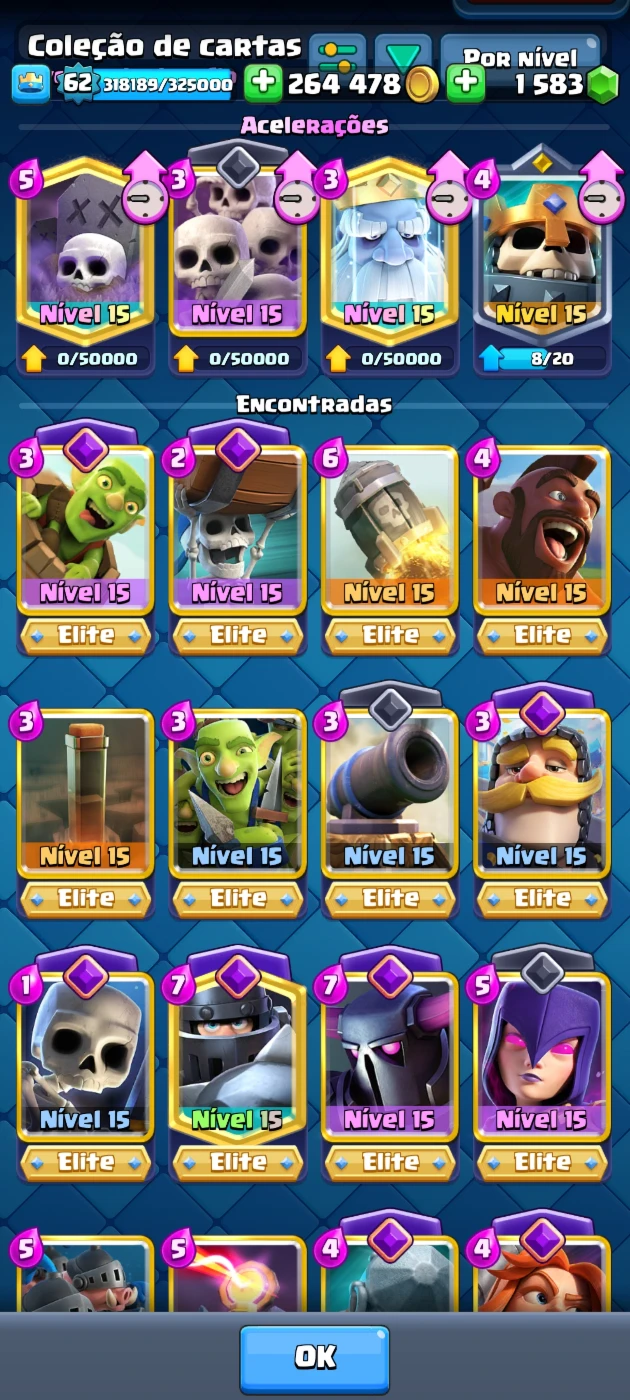Add more gold coins with the plus
630x1400 pixels.
pos(263,84)
